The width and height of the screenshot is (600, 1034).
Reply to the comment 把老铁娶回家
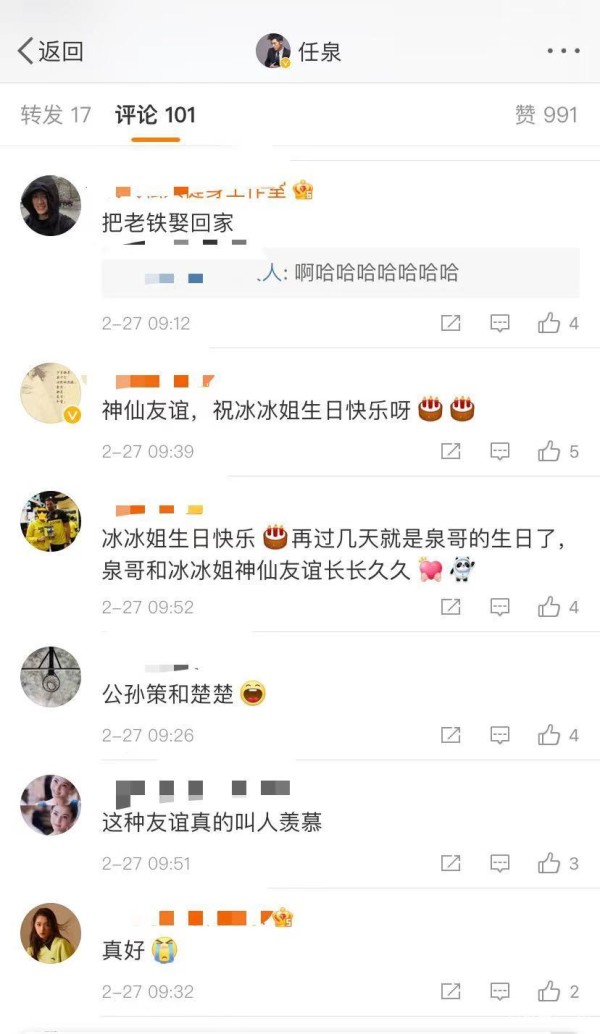(500, 323)
